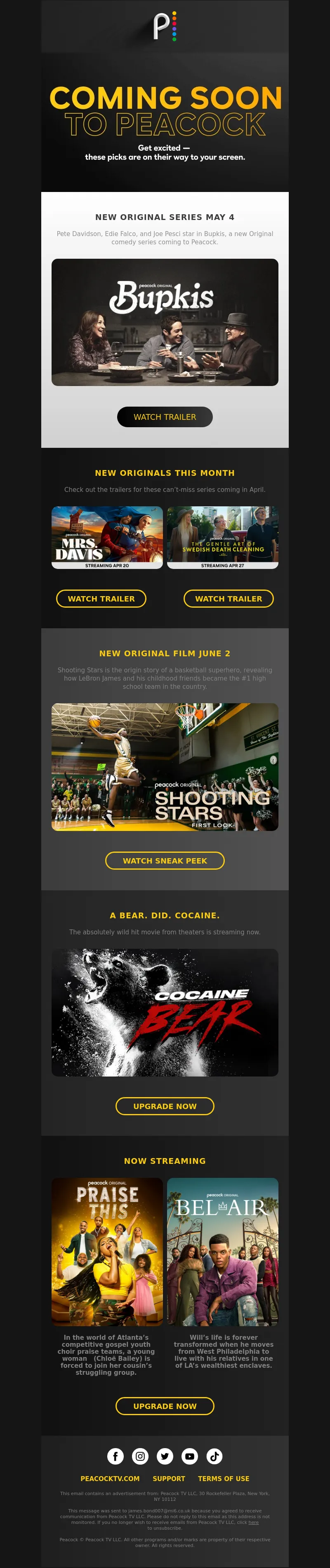Tap Upgrade Now in Now Streaming section

(165, 1406)
